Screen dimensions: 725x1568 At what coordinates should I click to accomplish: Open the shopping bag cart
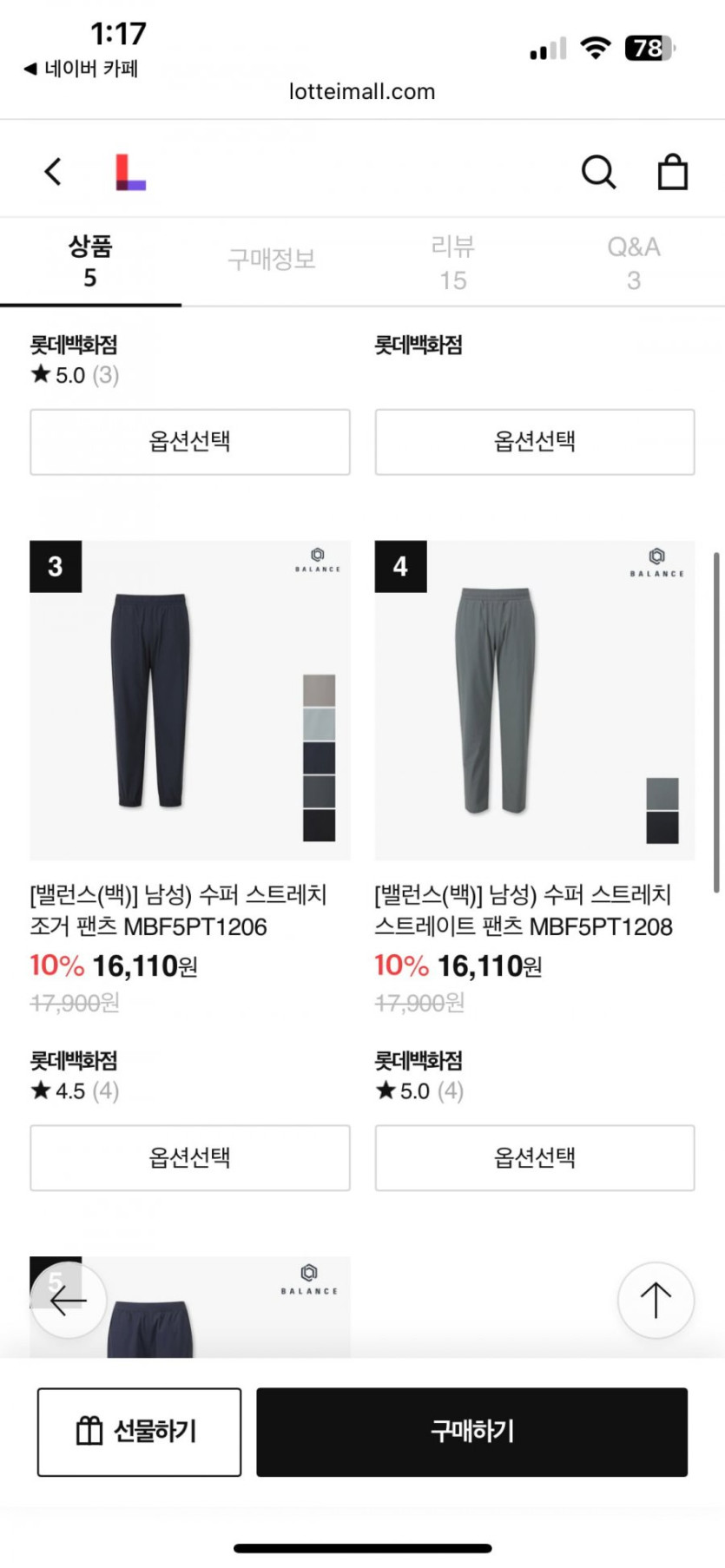click(x=673, y=172)
